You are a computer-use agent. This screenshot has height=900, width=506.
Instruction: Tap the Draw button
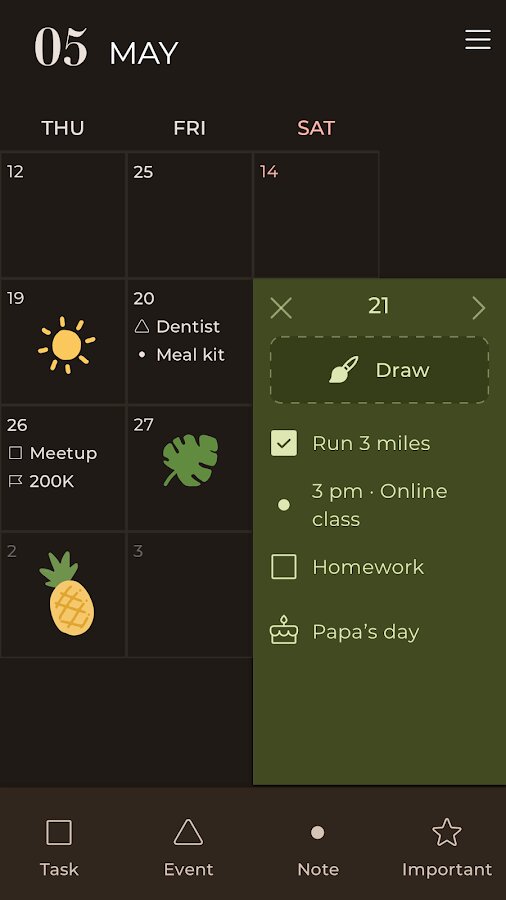(x=379, y=370)
